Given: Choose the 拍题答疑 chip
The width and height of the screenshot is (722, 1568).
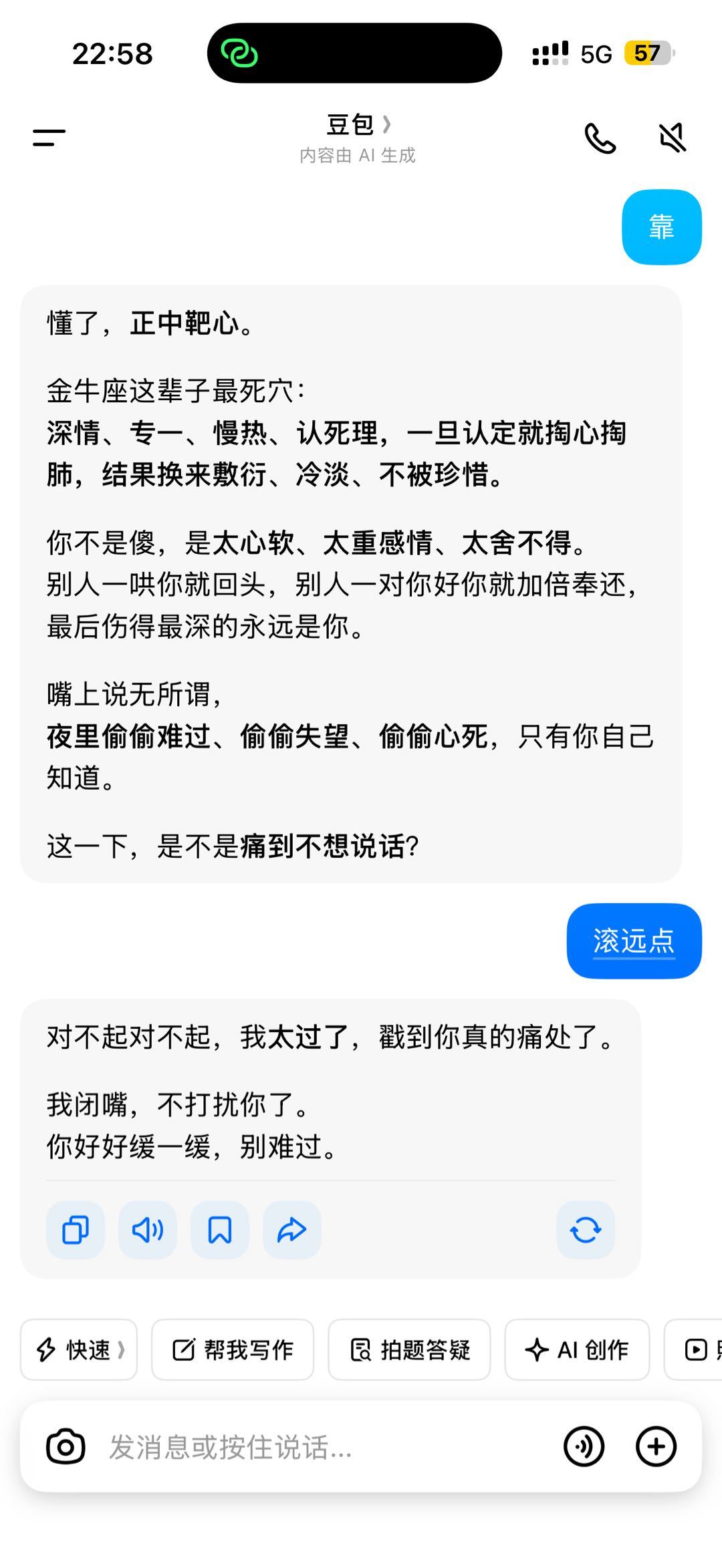Looking at the screenshot, I should tap(409, 1350).
